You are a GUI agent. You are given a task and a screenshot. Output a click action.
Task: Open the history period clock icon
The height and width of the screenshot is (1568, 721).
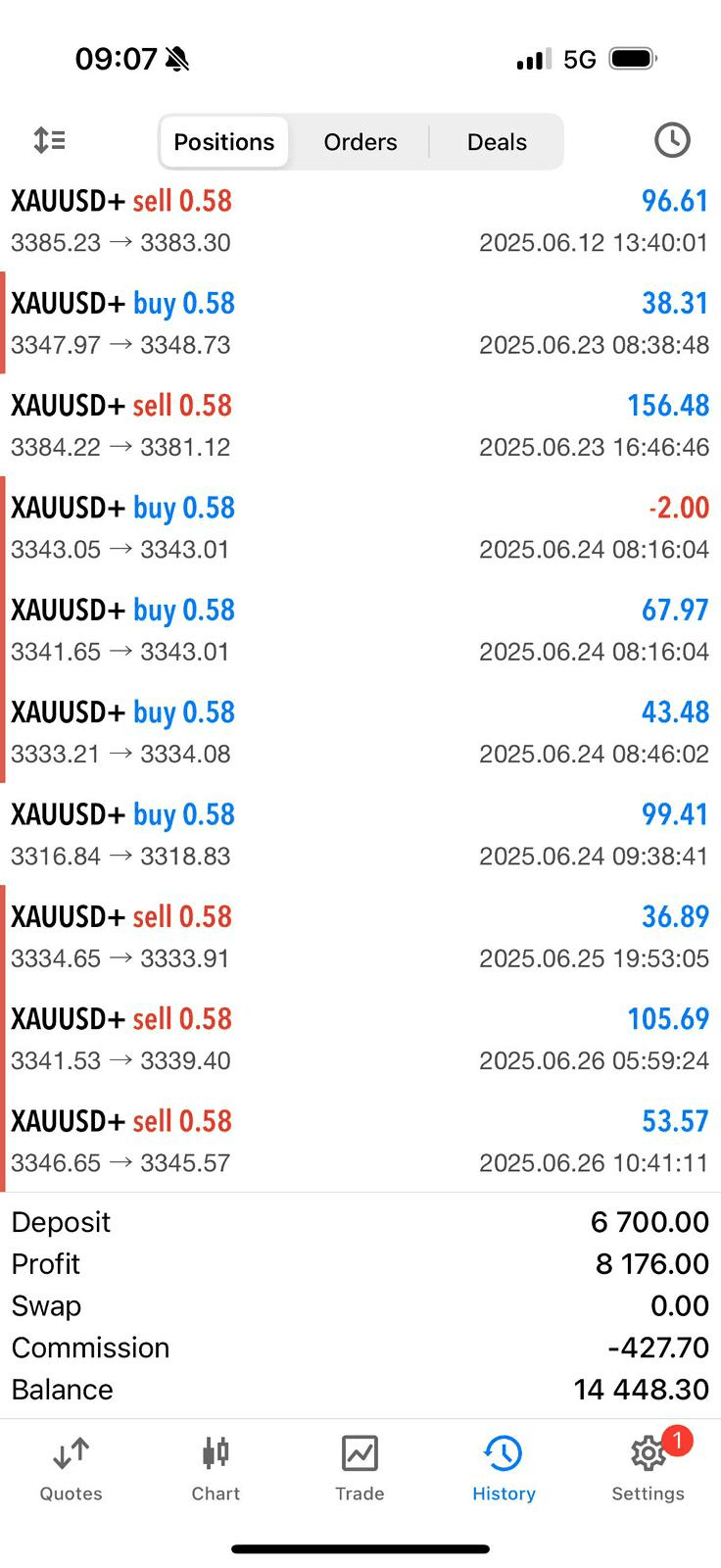coord(672,141)
